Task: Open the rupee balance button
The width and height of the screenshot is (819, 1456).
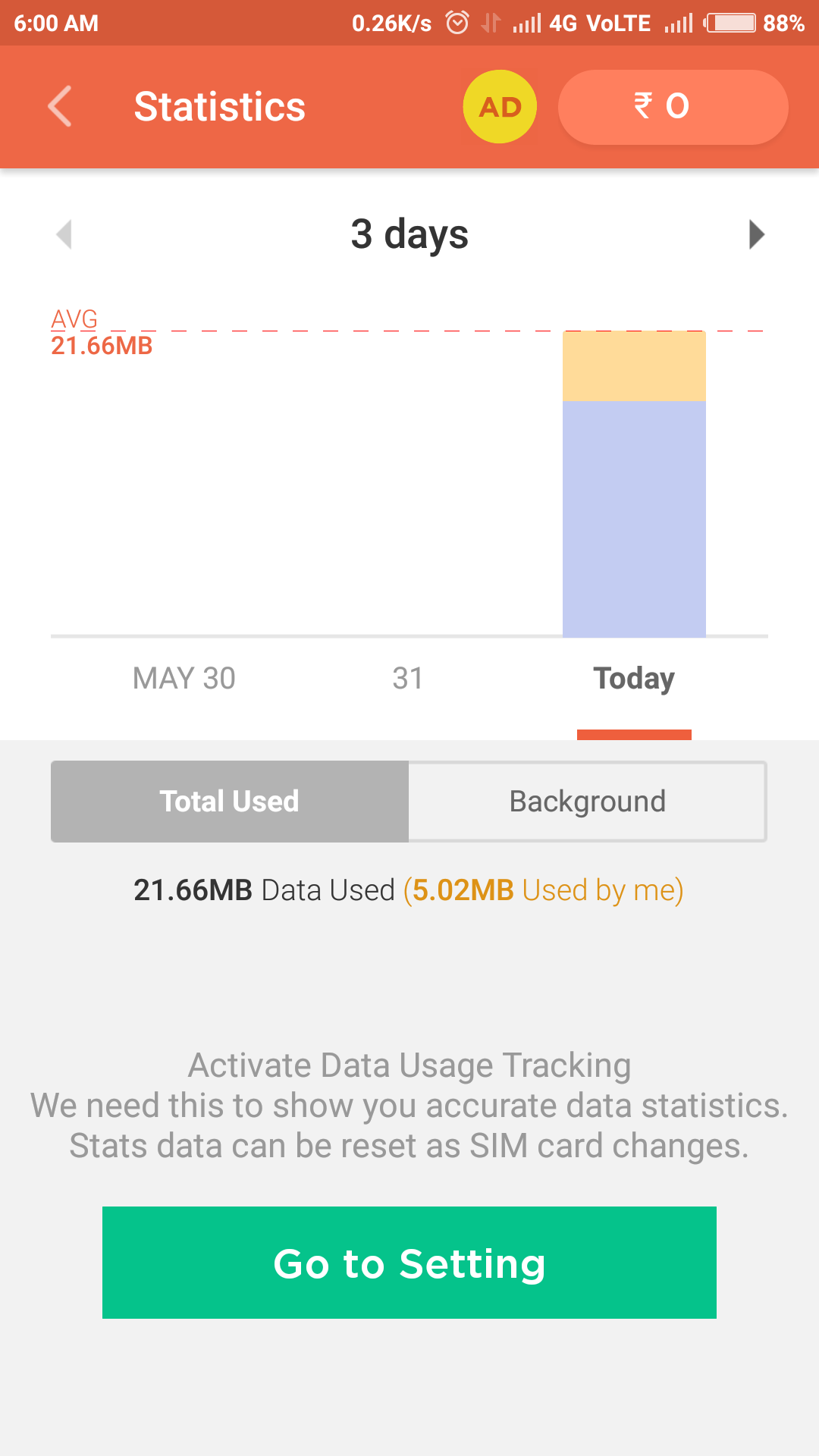Action: pyautogui.click(x=673, y=107)
